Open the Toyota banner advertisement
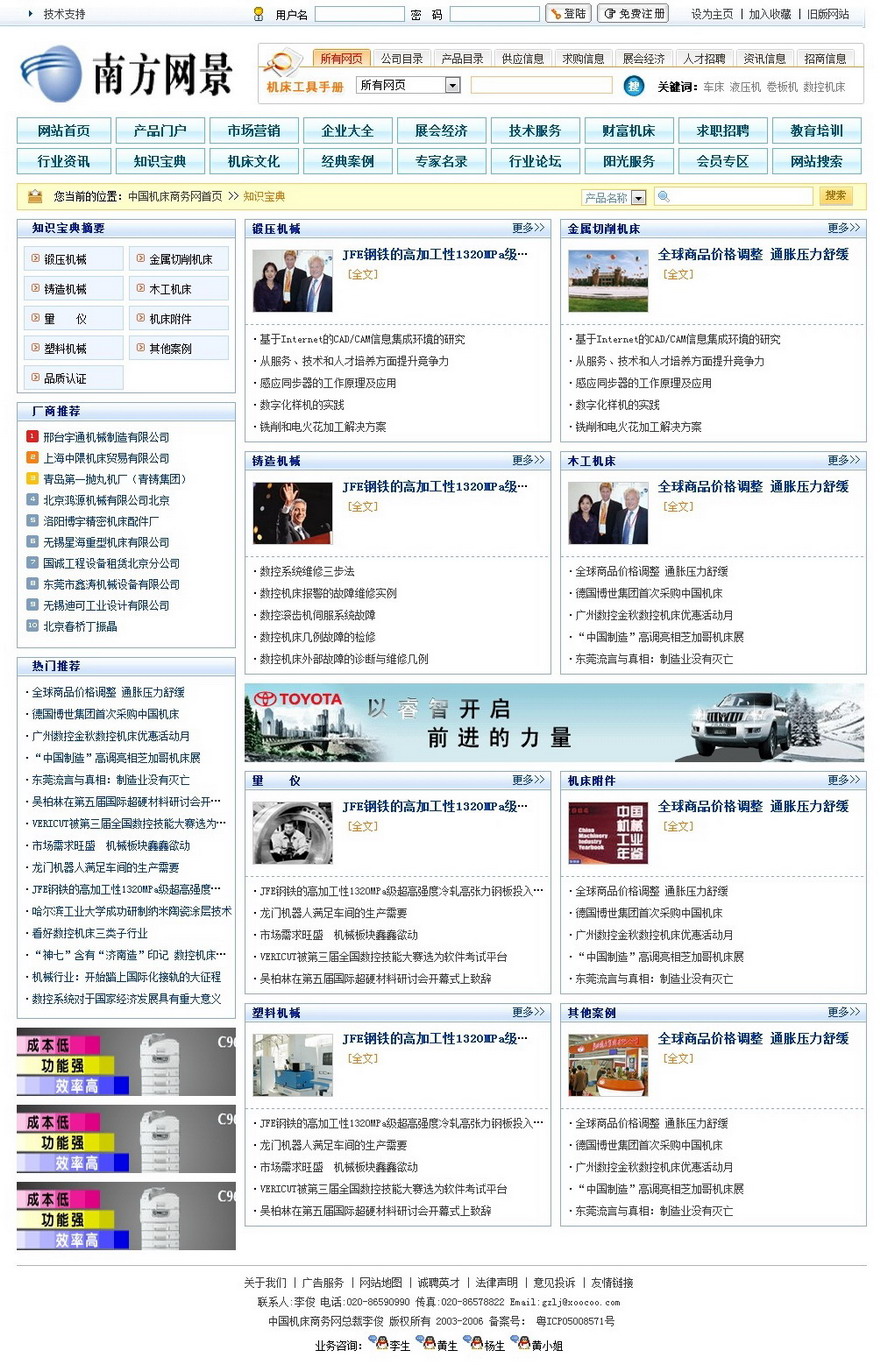Viewport: 880px width, 1365px height. click(554, 722)
